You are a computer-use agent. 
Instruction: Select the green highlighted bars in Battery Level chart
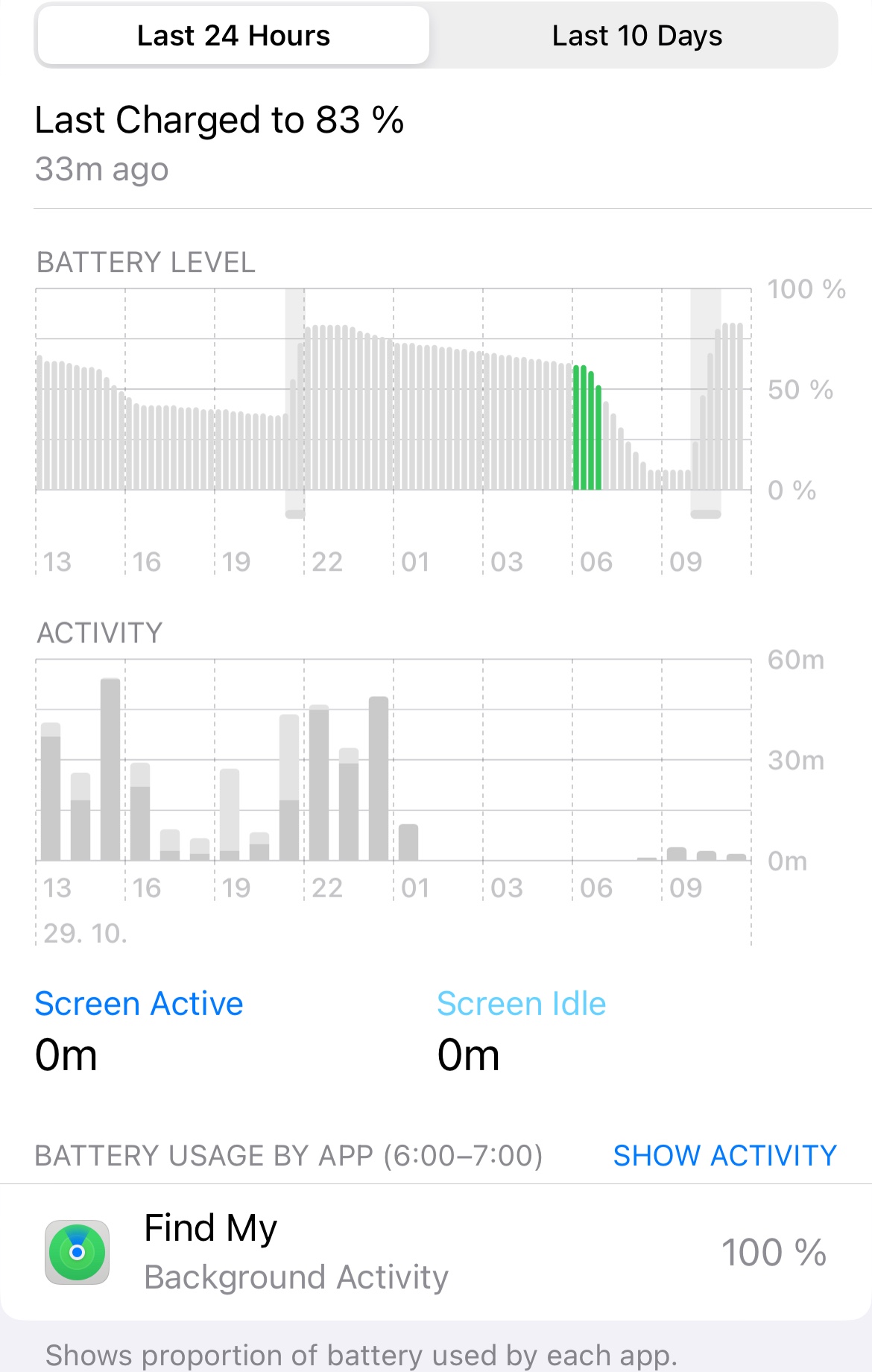(x=587, y=429)
